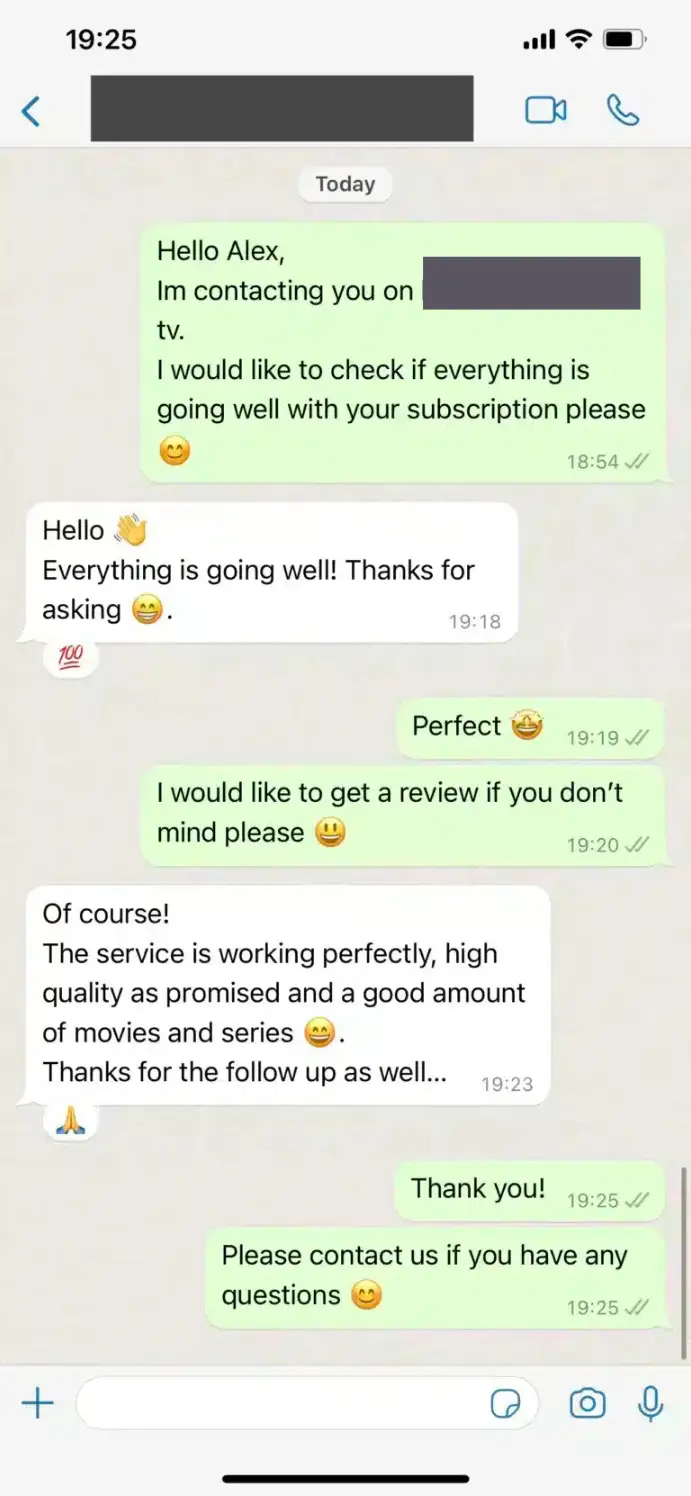Start a video call
The width and height of the screenshot is (691, 1496).
pyautogui.click(x=546, y=110)
